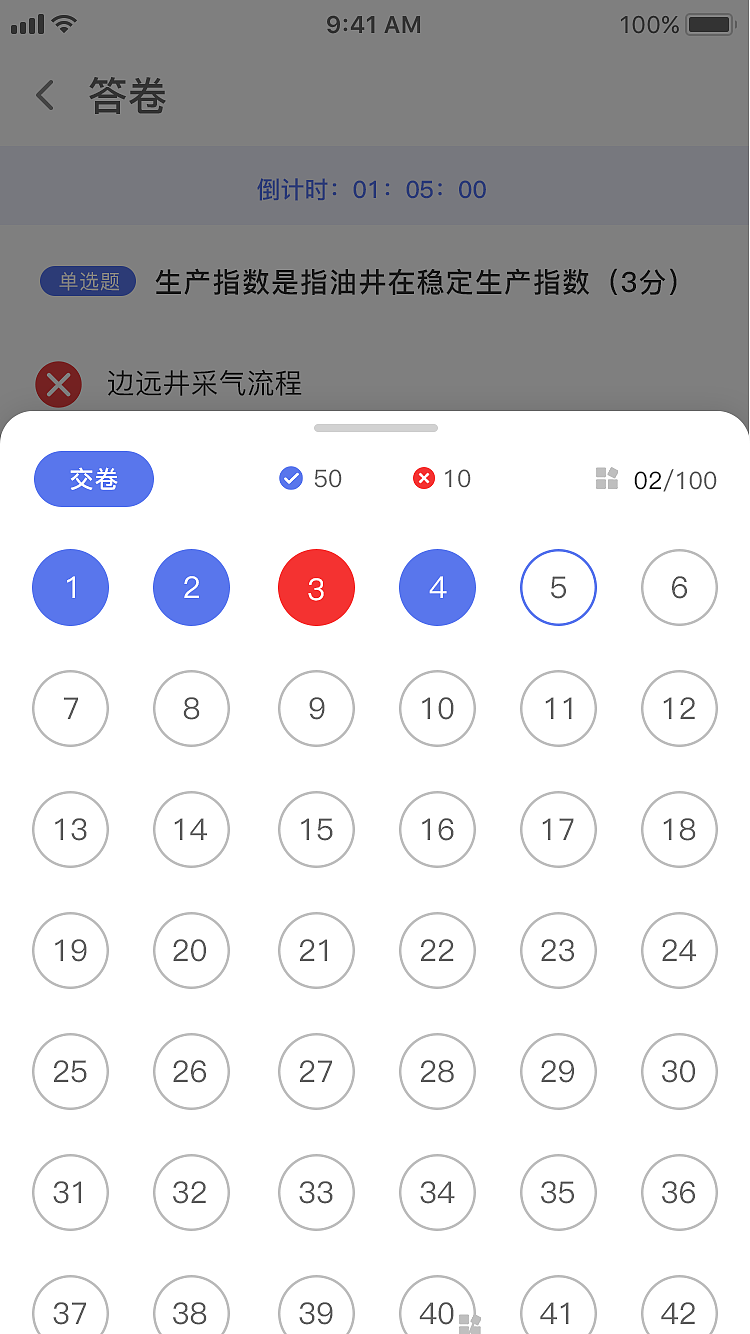Collapse the answer sheet via the drag handle
The image size is (750, 1334).
coord(375,428)
